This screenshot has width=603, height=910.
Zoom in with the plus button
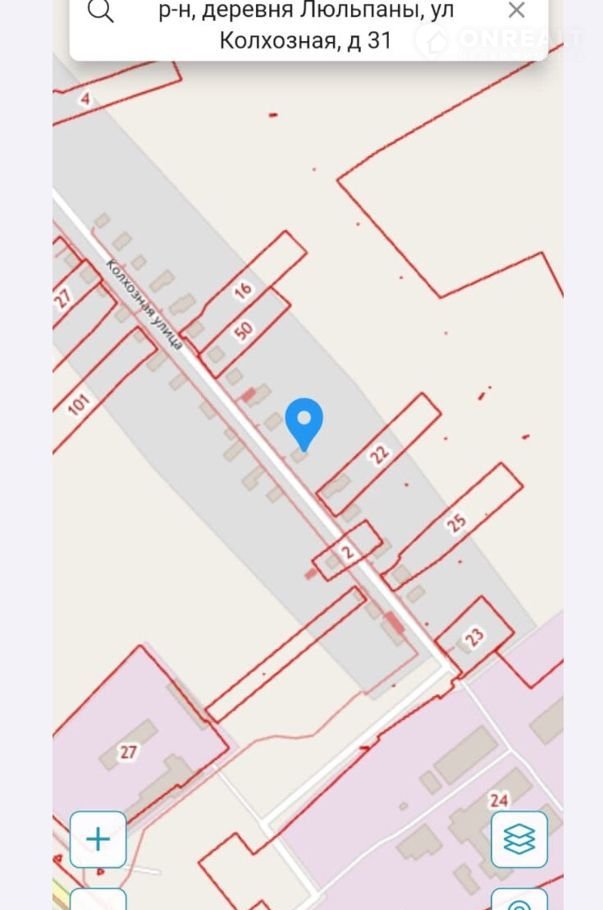click(x=98, y=839)
